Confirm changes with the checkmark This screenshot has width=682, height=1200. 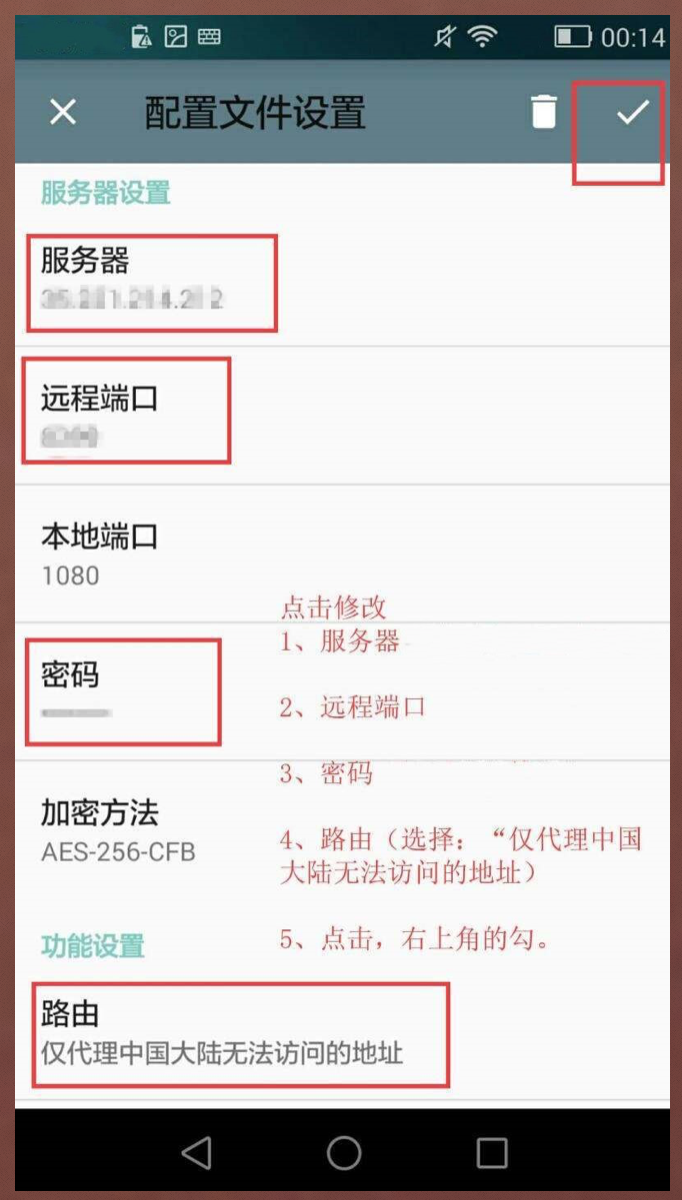632,112
